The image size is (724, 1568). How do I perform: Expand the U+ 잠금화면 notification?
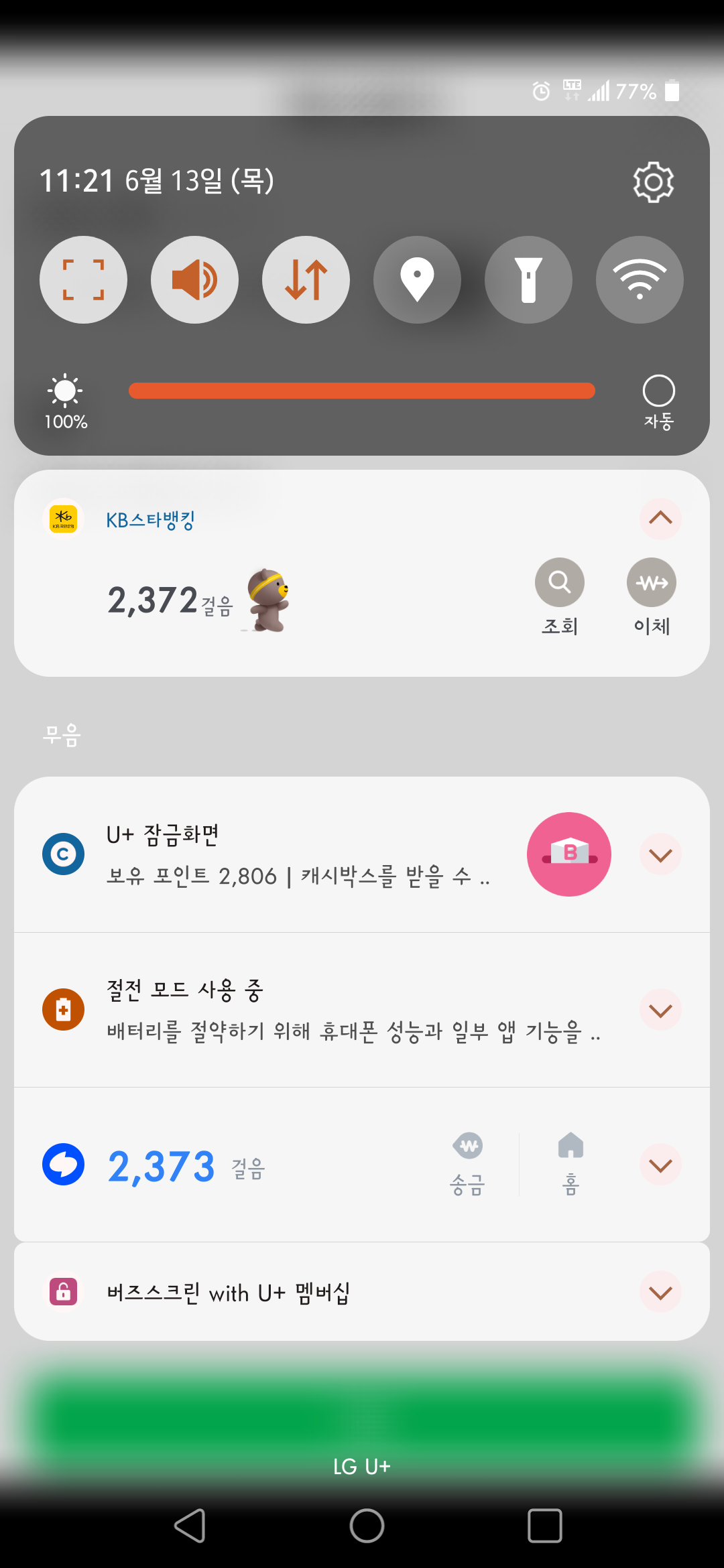point(660,854)
